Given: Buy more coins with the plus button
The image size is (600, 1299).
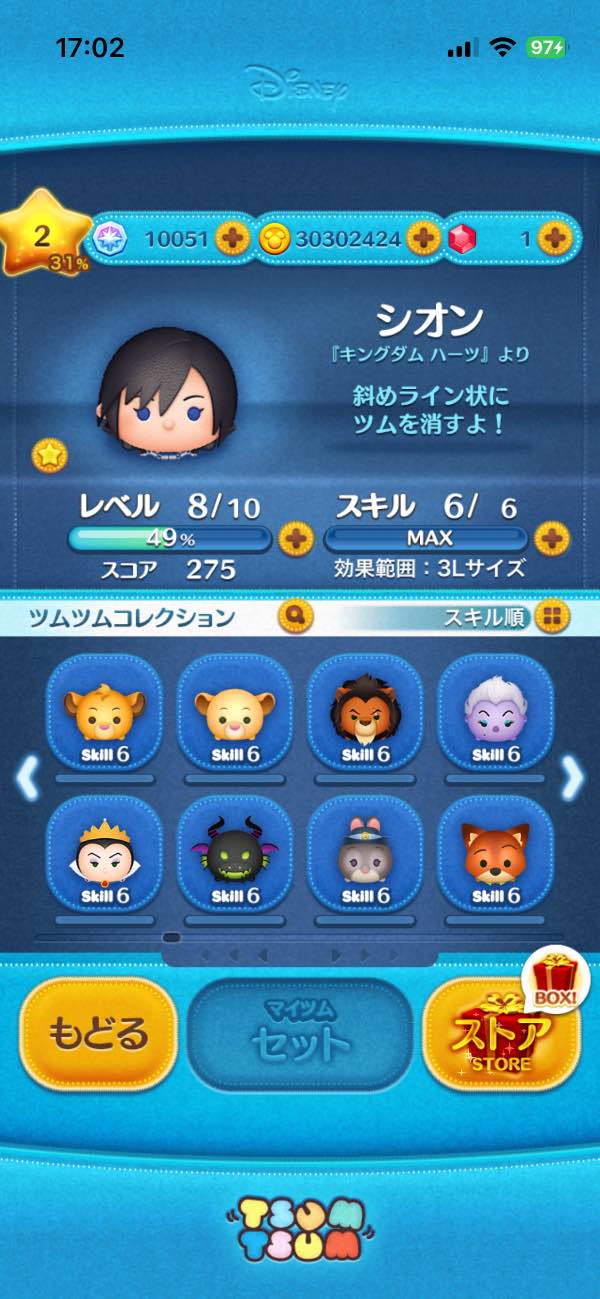Looking at the screenshot, I should 424,239.
